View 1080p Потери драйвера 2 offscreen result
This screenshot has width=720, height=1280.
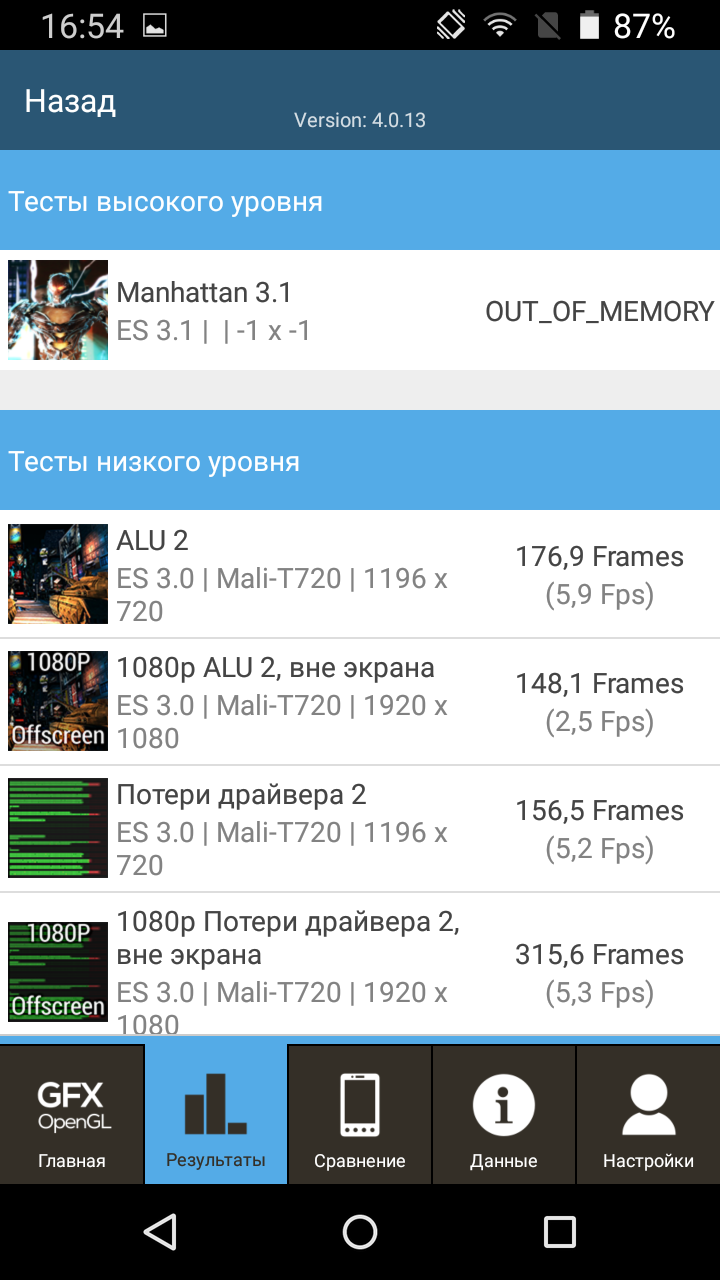click(360, 964)
